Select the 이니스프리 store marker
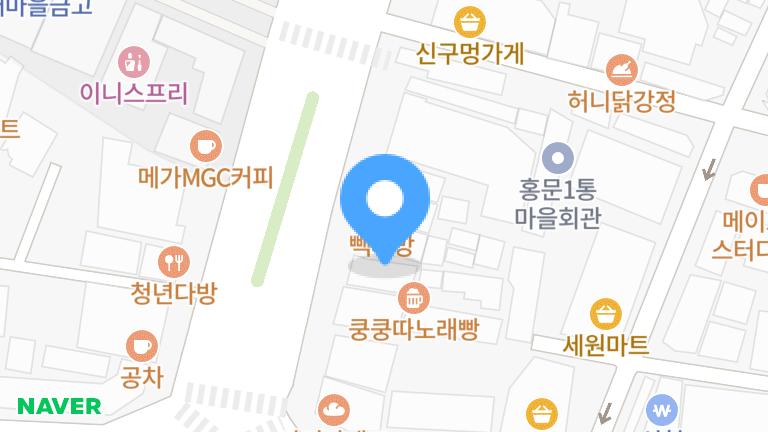 pos(133,63)
